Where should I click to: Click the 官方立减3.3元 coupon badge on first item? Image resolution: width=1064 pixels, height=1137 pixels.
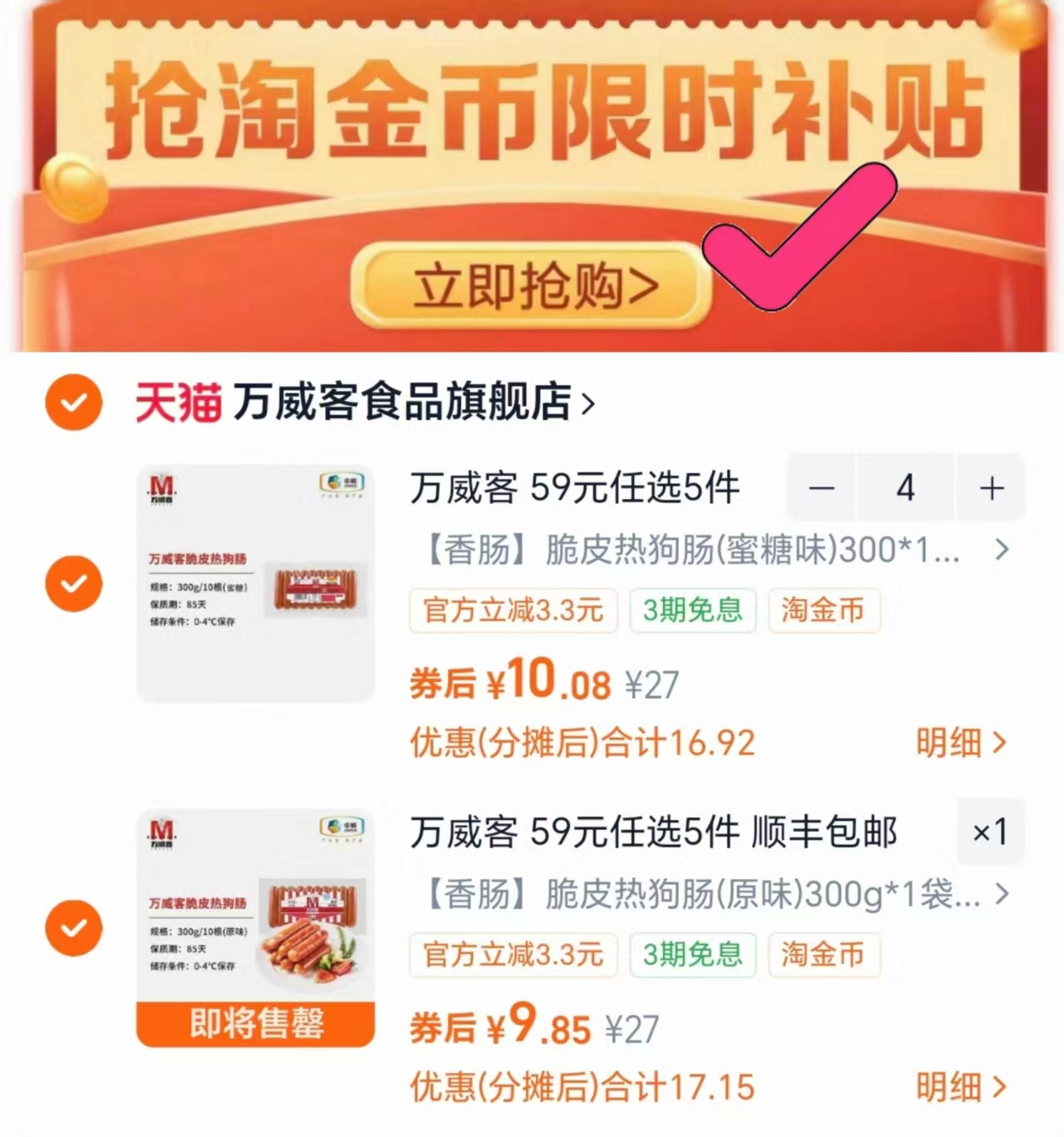click(x=512, y=611)
